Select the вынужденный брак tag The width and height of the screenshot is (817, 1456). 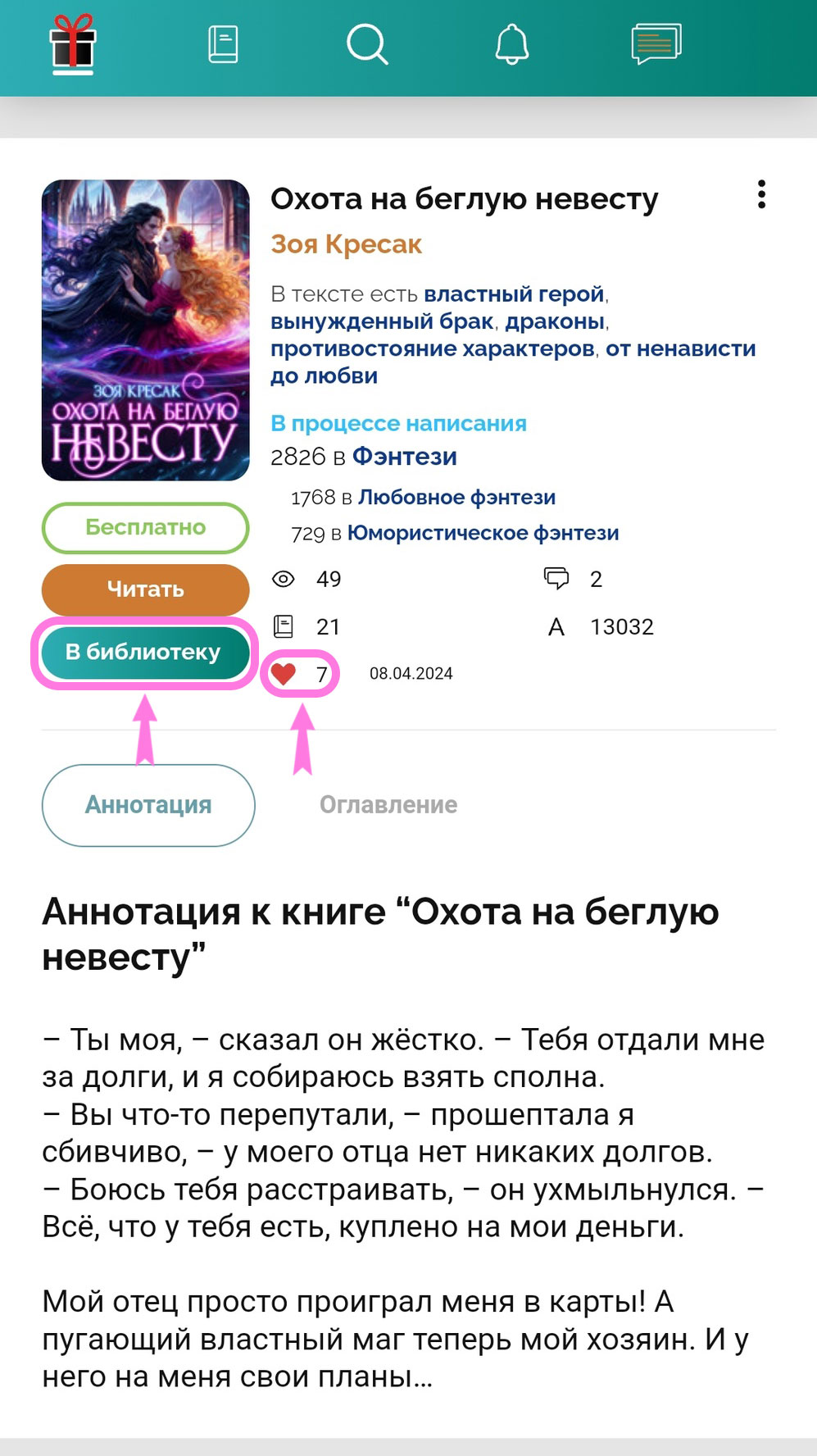pos(382,321)
